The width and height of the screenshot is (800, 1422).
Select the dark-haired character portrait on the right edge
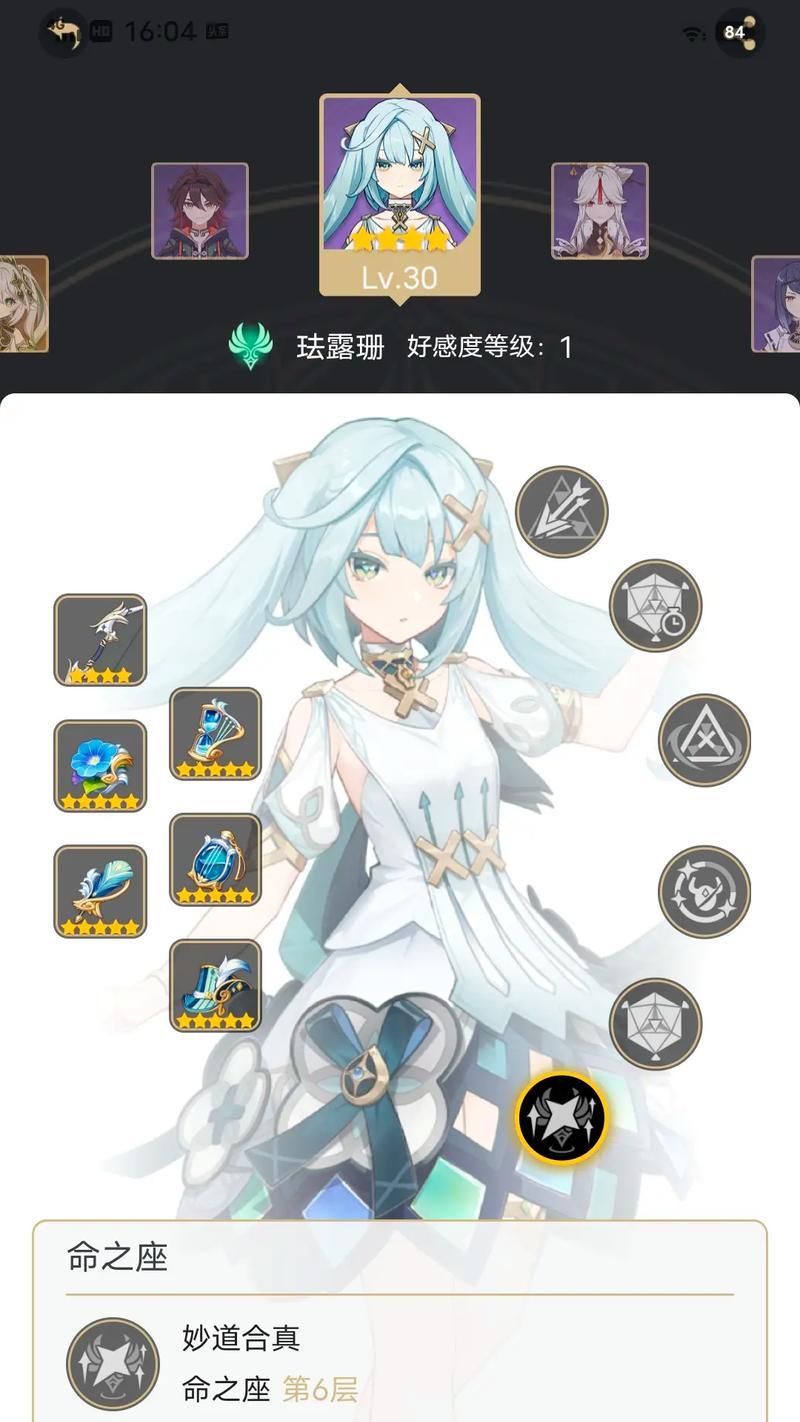point(778,304)
